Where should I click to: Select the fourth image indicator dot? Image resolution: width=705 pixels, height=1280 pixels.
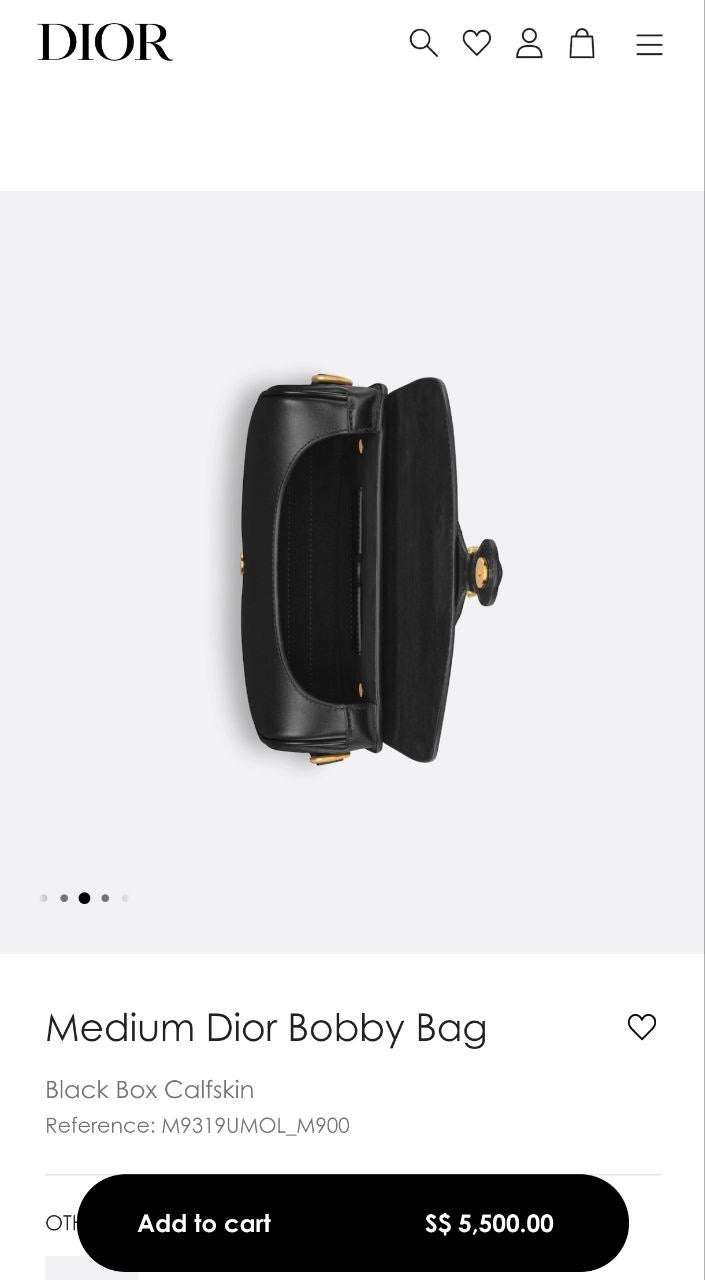click(105, 898)
